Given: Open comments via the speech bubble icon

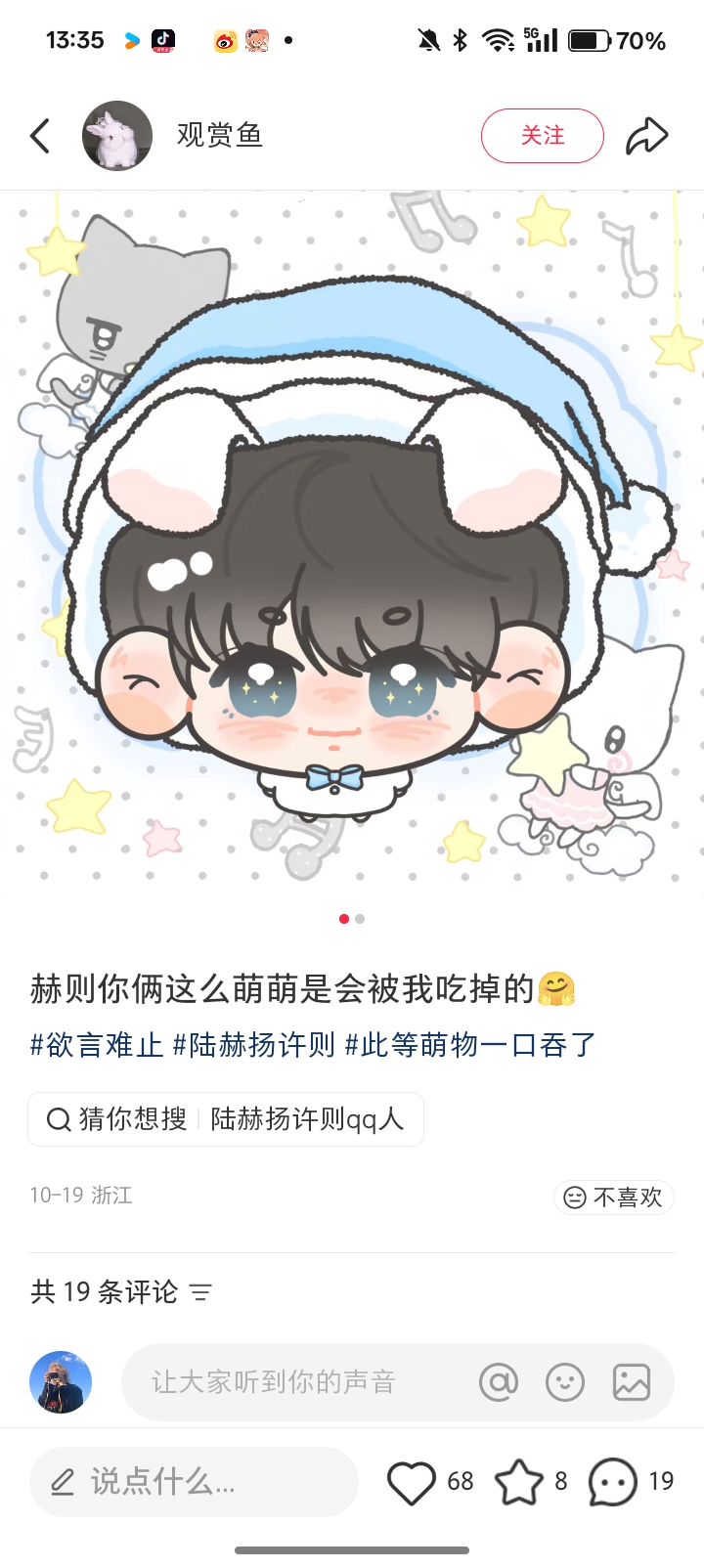Looking at the screenshot, I should tap(613, 1482).
